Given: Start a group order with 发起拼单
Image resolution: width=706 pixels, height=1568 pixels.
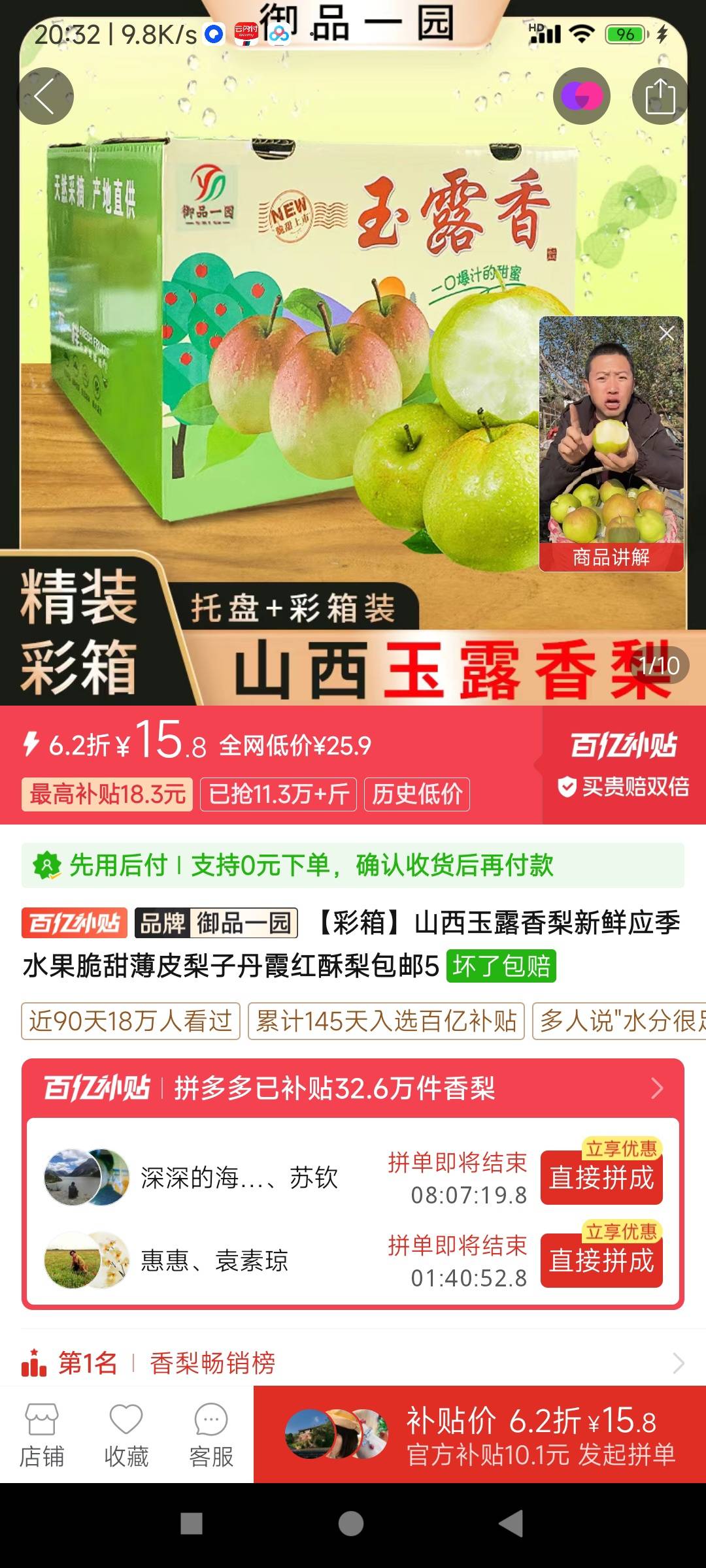Looking at the screenshot, I should [480, 1434].
